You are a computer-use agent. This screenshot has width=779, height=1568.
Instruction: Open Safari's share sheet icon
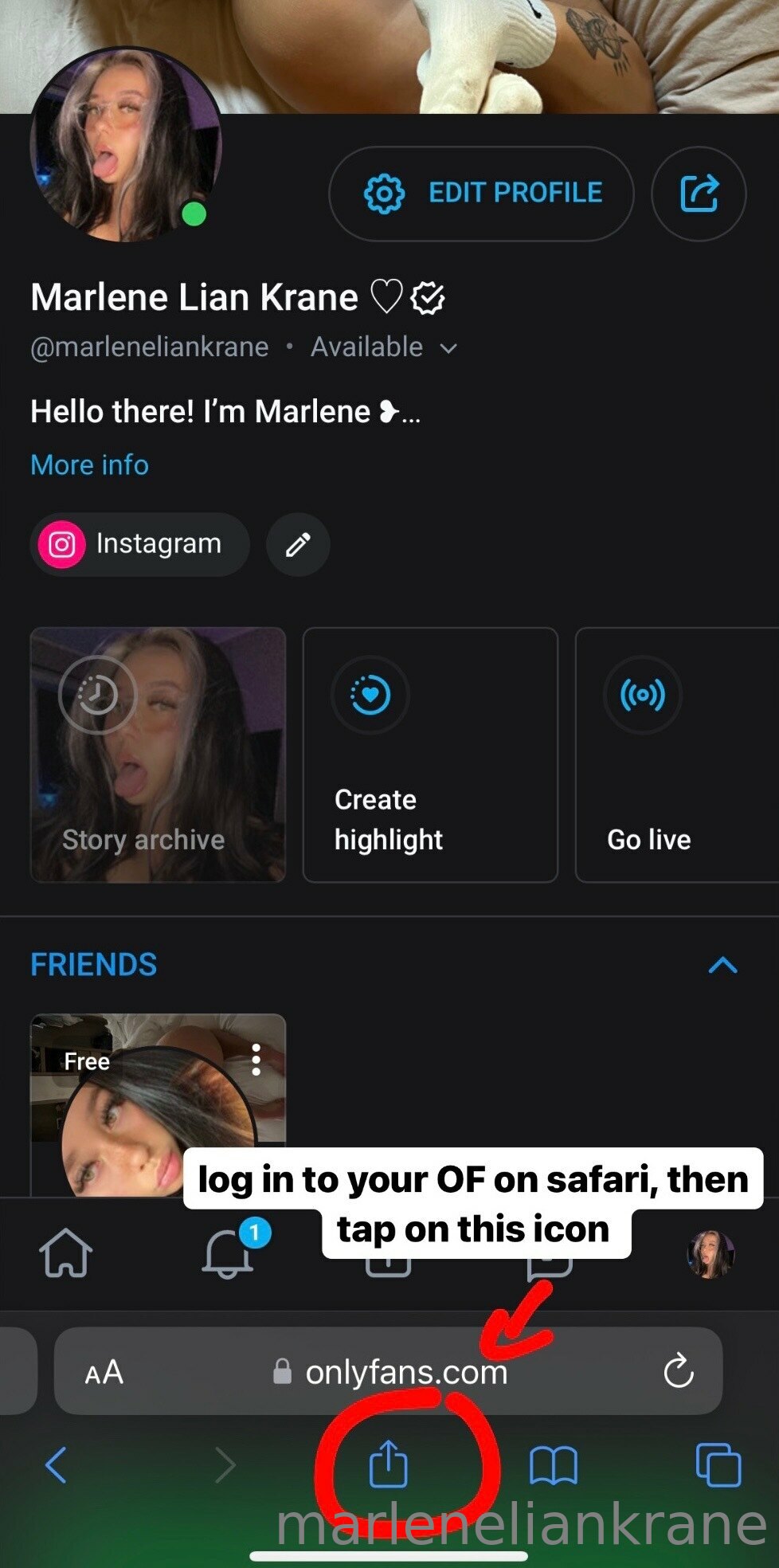point(389,1463)
